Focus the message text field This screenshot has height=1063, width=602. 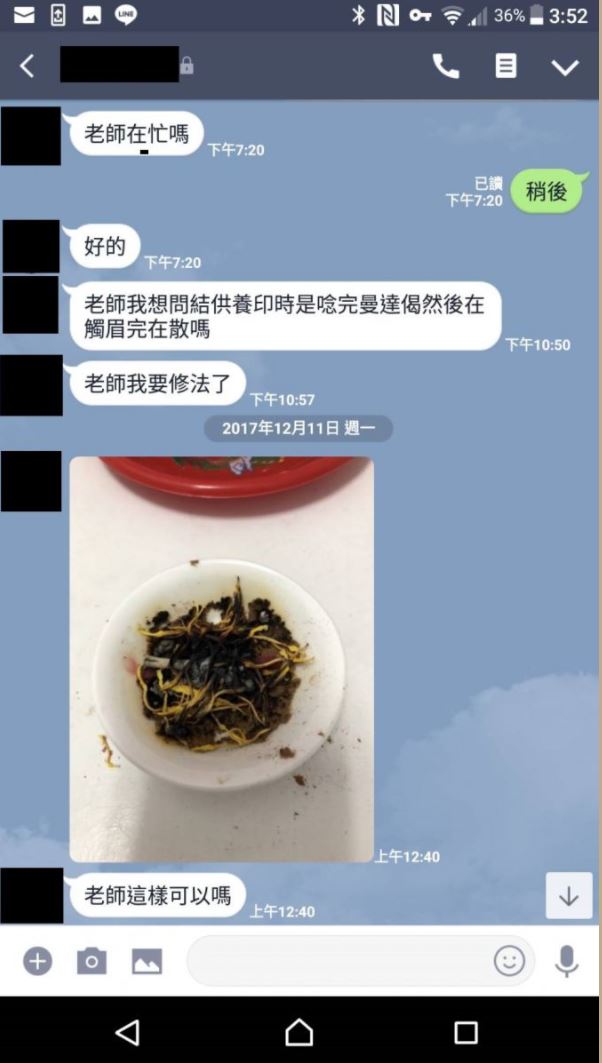[340, 962]
